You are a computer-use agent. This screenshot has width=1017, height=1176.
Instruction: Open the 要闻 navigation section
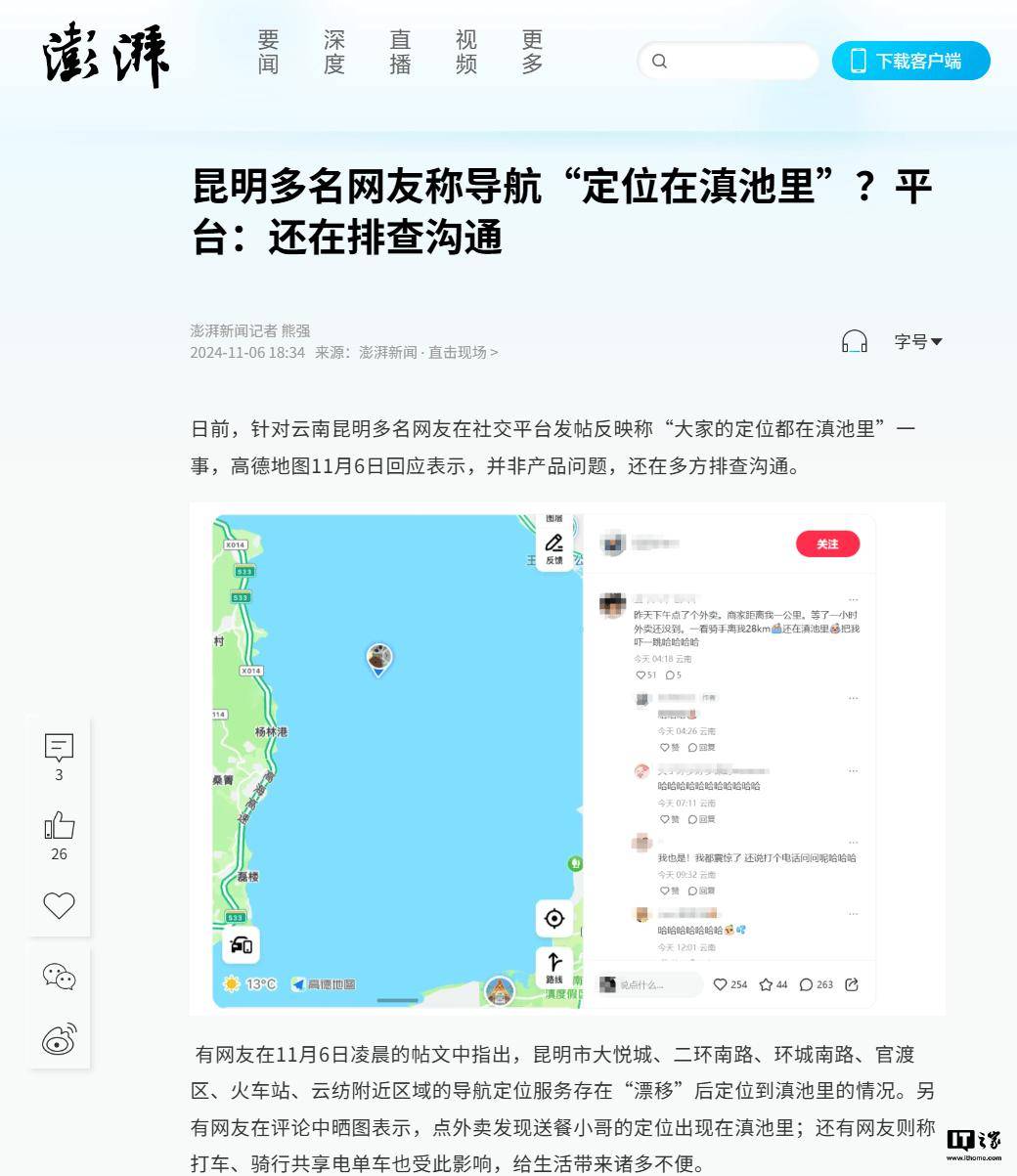pos(269,52)
